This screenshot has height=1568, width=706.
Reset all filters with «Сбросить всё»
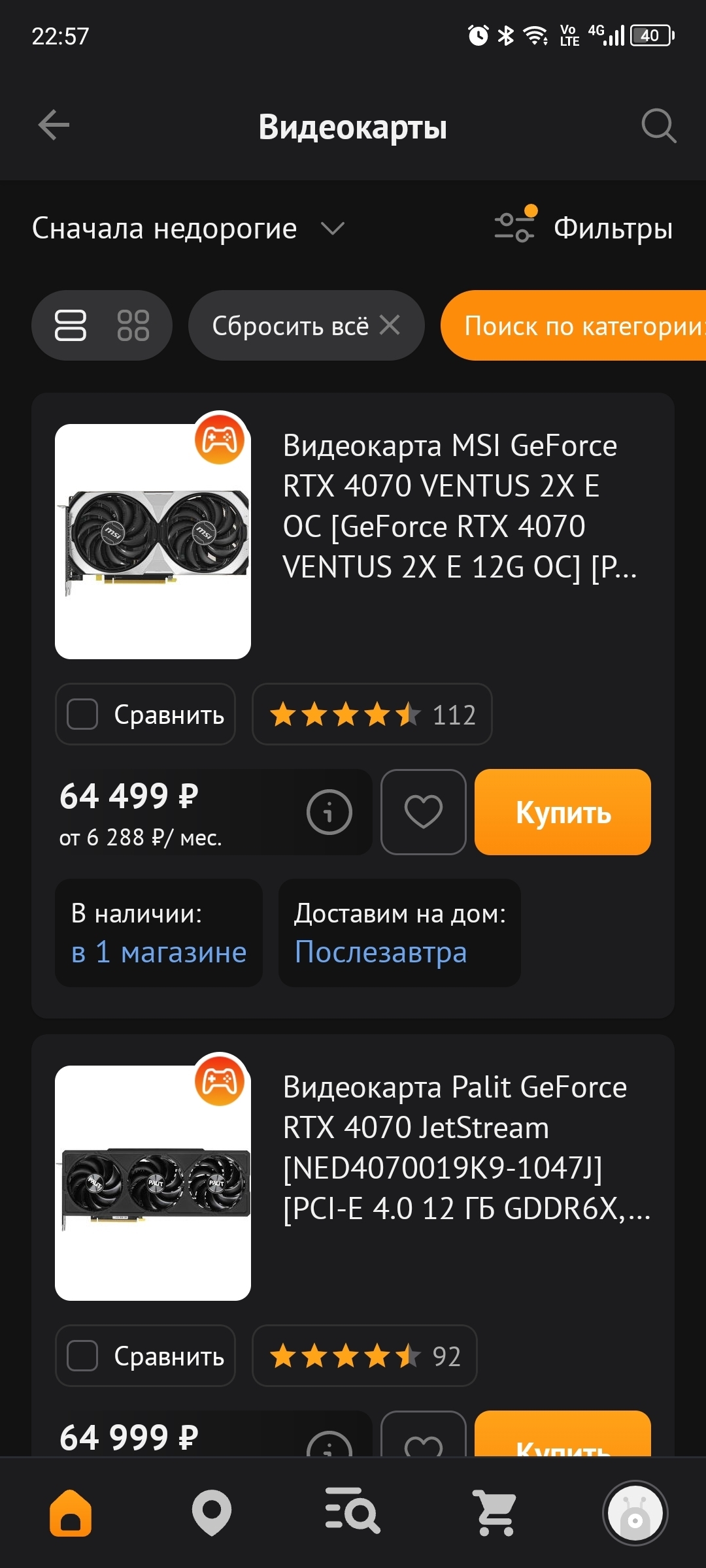(x=306, y=325)
